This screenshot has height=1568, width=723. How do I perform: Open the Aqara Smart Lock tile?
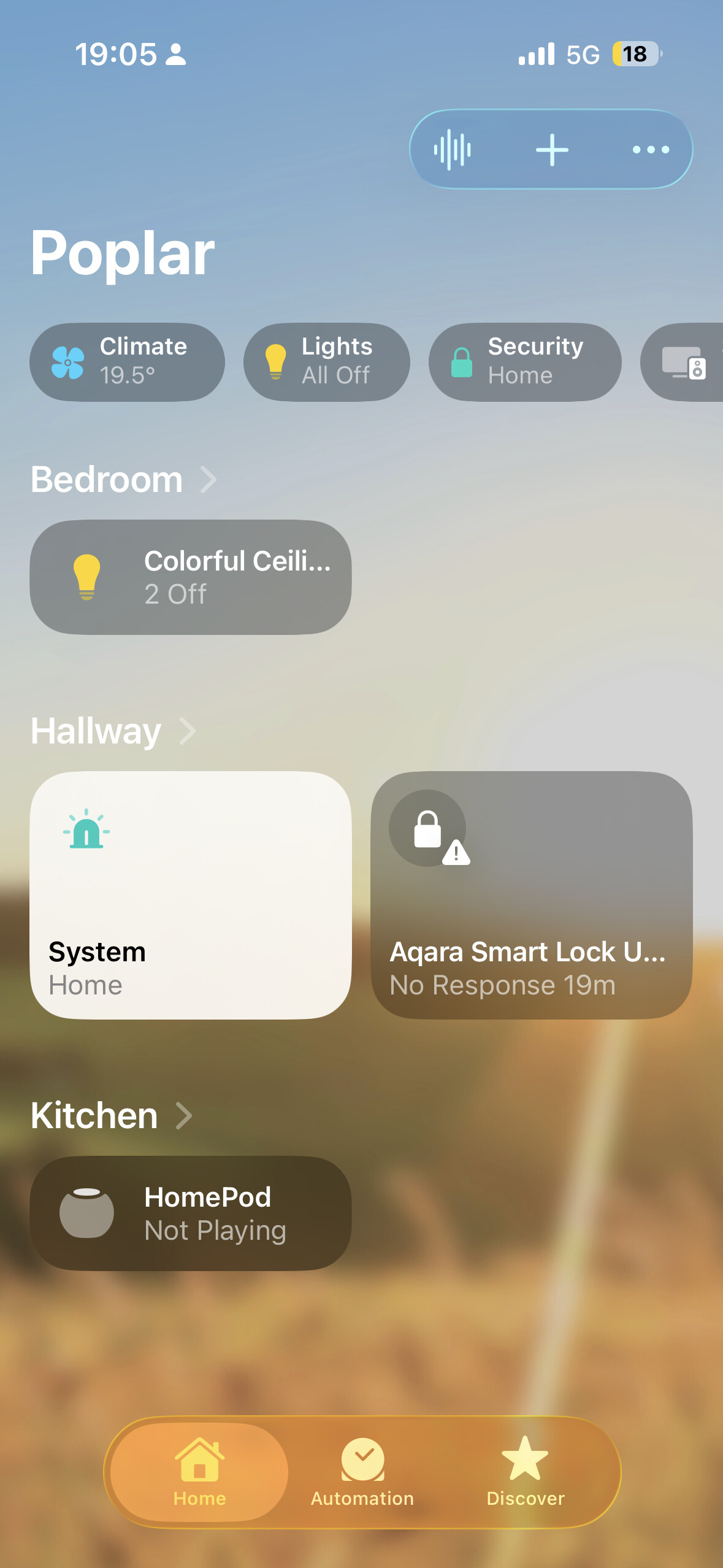(x=532, y=895)
